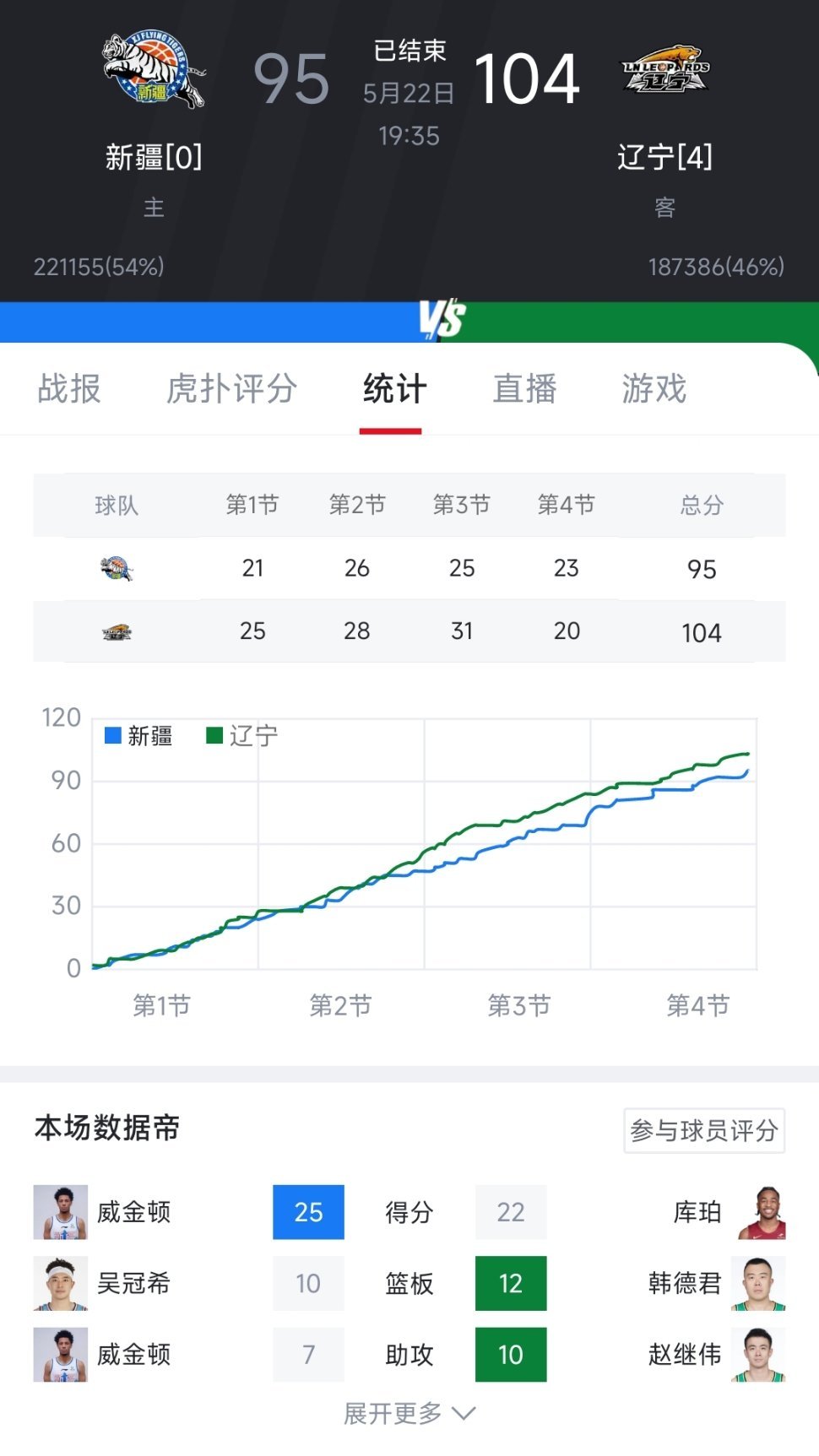819x1456 pixels.
Task: Select the green 12 rebounds stat cell
Action: pyautogui.click(x=511, y=1285)
